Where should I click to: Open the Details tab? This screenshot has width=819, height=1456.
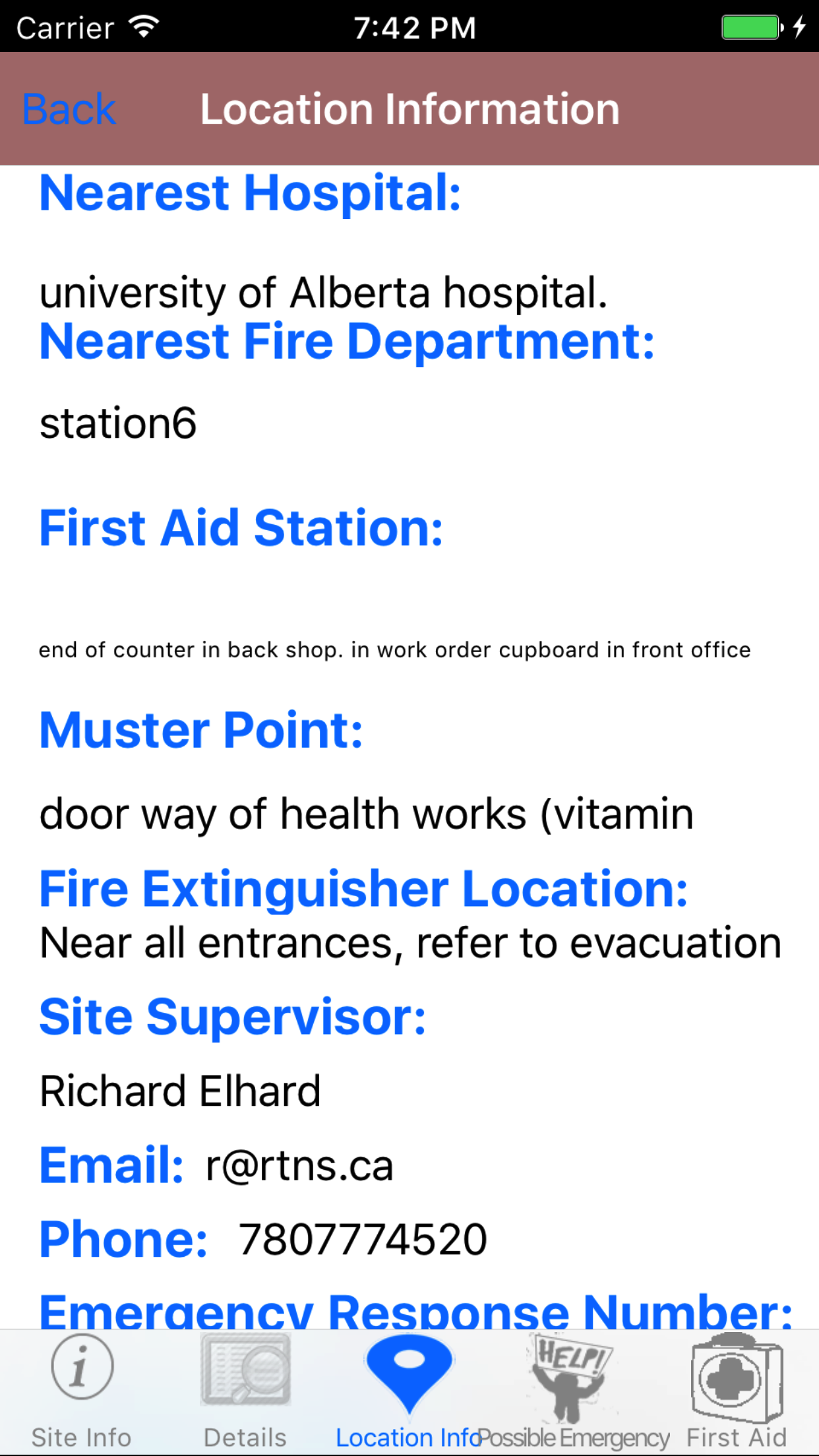[245, 1393]
